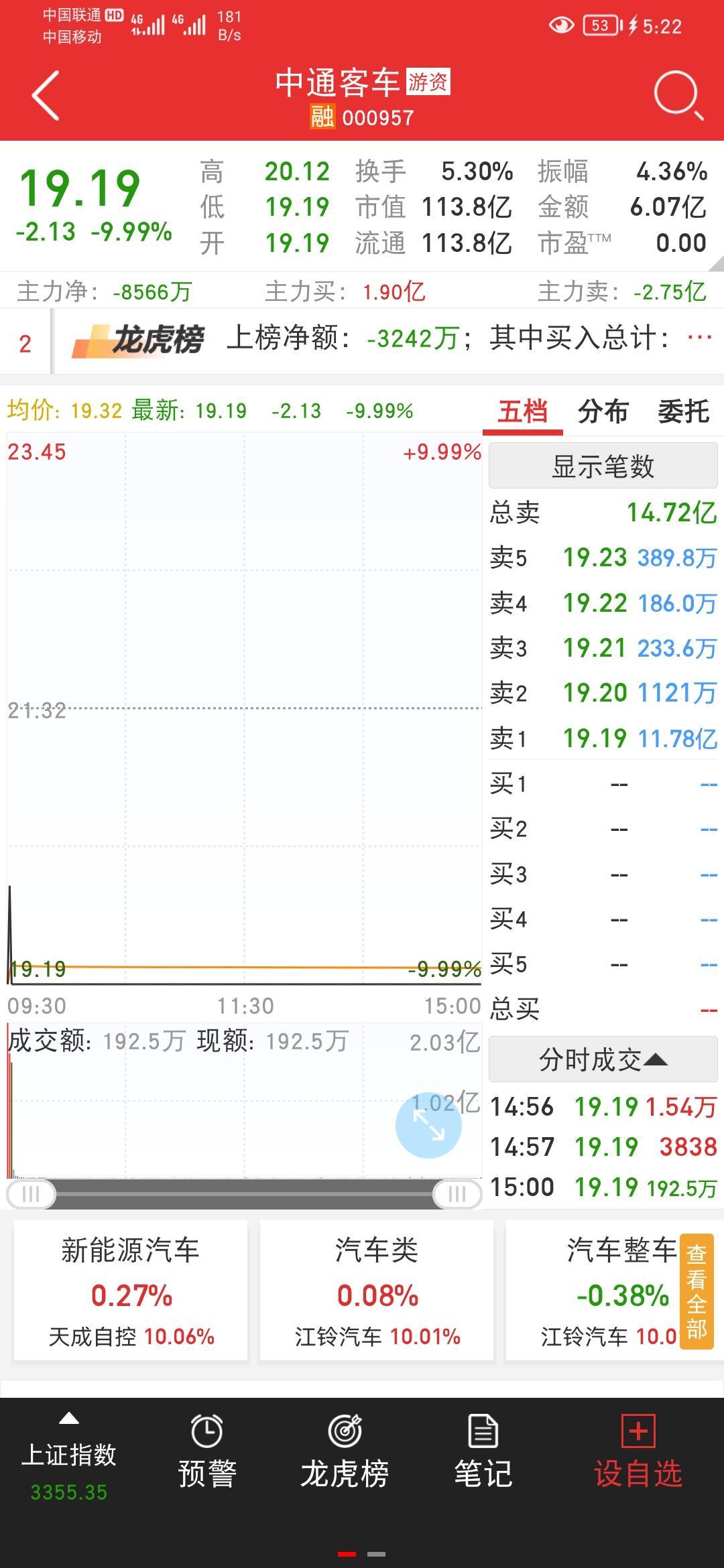Open the search magnifier icon
Viewport: 724px width, 1568px height.
pos(678,96)
